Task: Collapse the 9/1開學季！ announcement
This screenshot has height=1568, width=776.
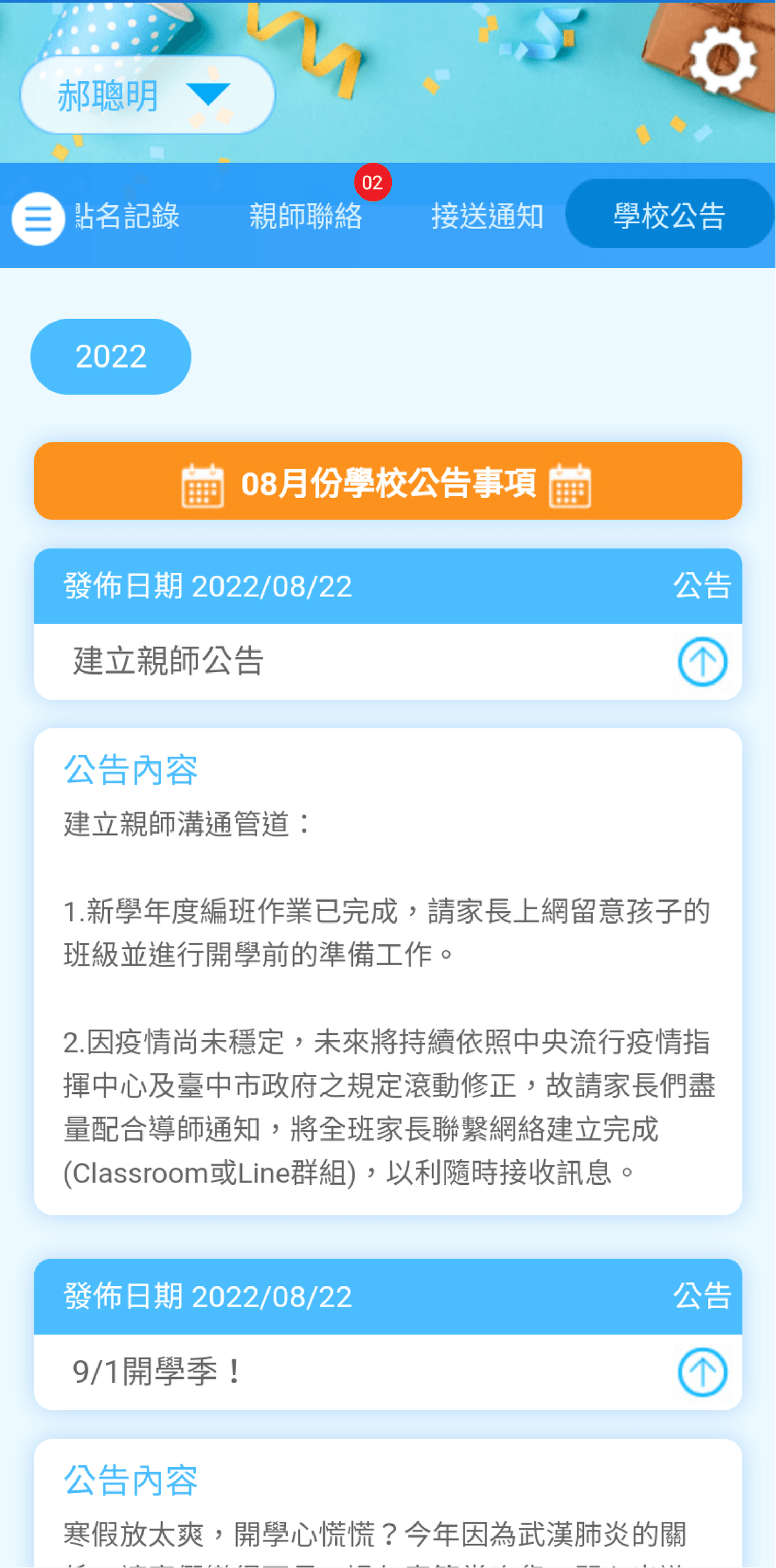Action: (x=702, y=1372)
